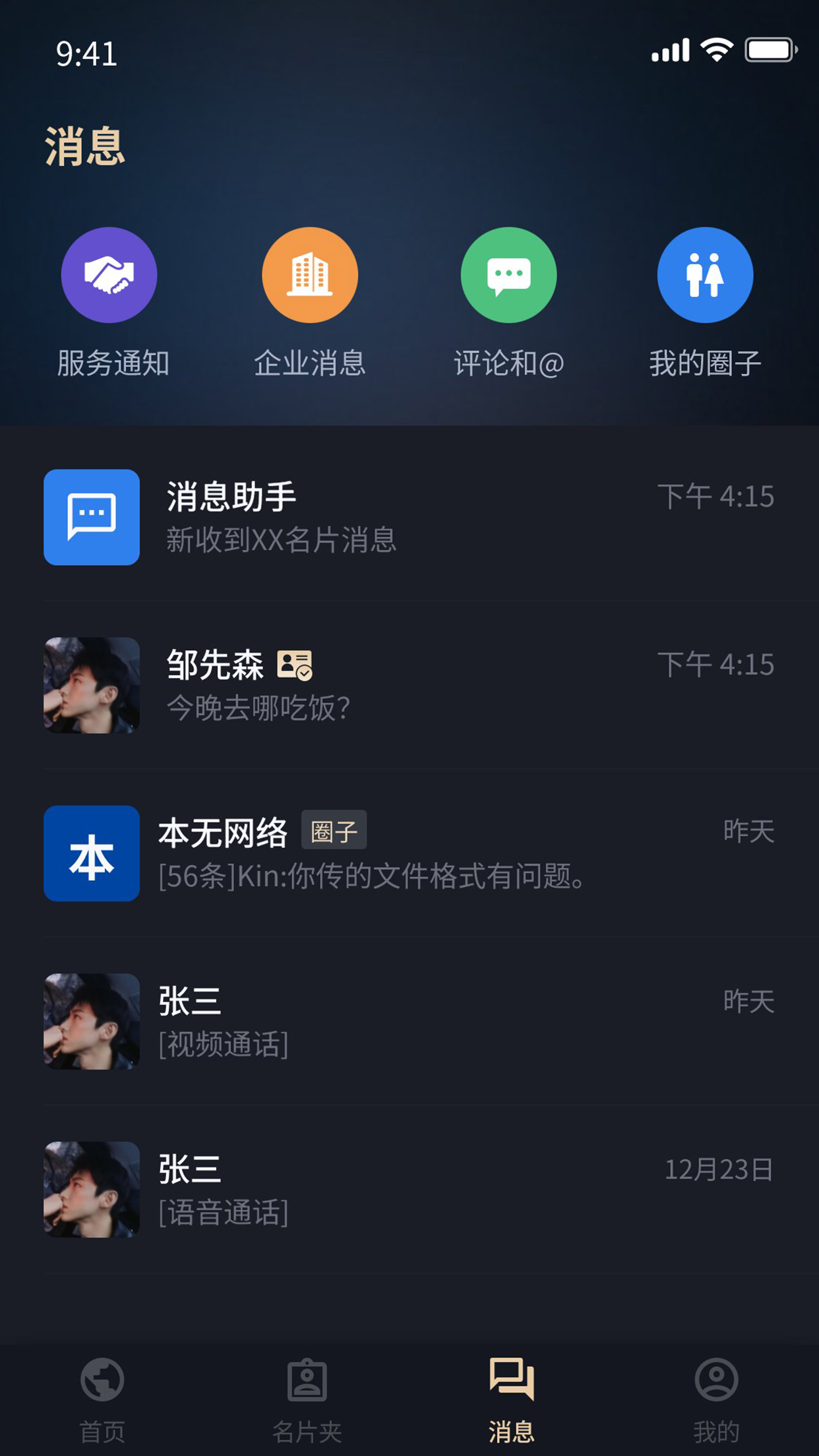The height and width of the screenshot is (1456, 819).
Task: Click the blue 本 group avatar
Action: click(x=91, y=854)
